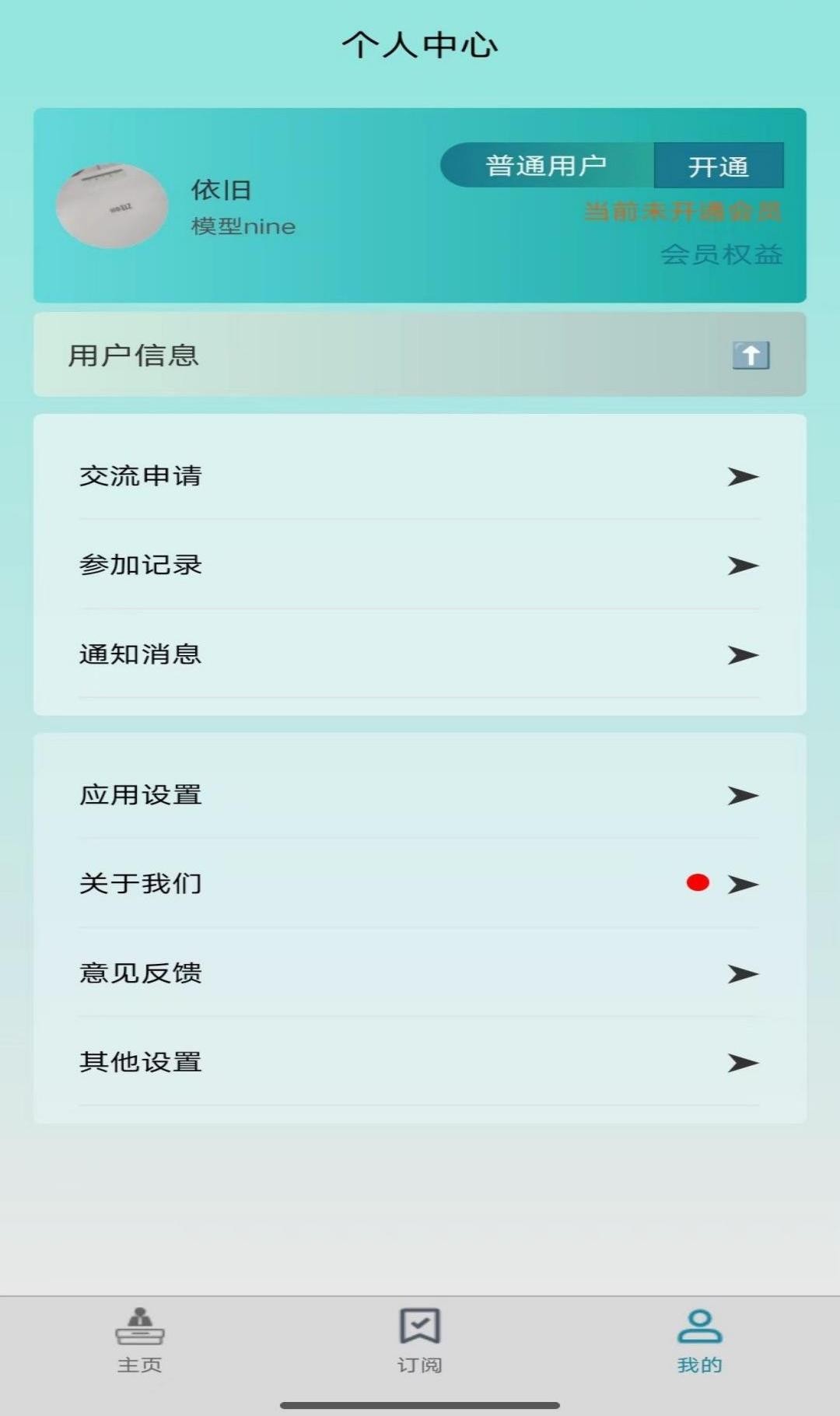Screen dimensions: 840x1416
Task: Select the 普通用户 segment of the toggle
Action: (544, 164)
